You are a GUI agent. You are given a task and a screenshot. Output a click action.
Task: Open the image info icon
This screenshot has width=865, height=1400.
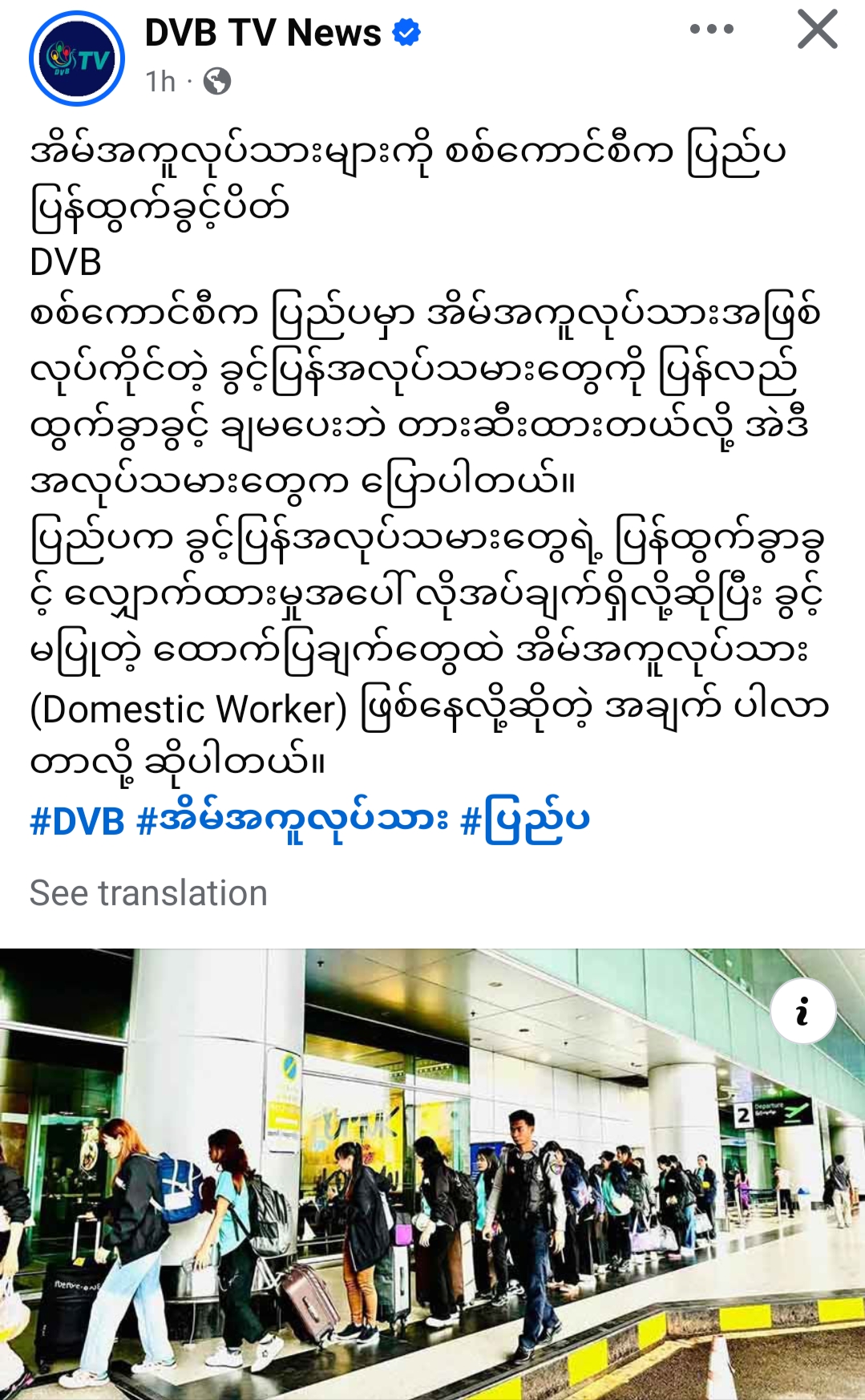click(x=802, y=1011)
